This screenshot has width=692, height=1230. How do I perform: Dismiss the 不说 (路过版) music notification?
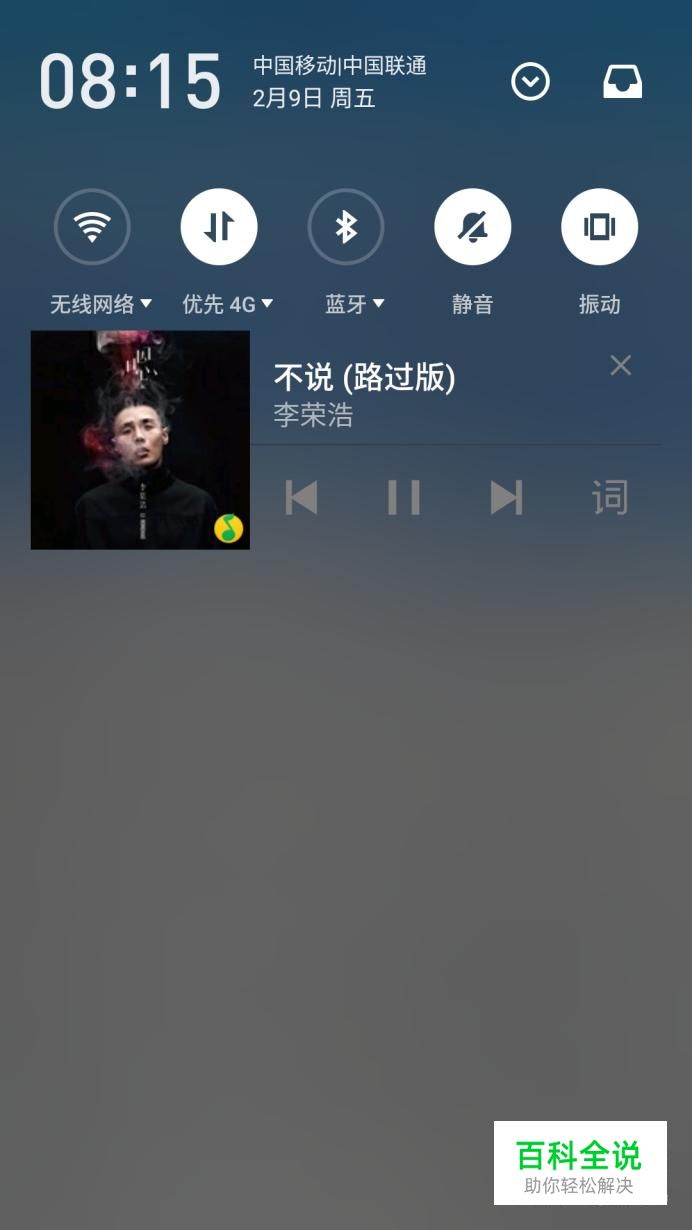[x=621, y=366]
